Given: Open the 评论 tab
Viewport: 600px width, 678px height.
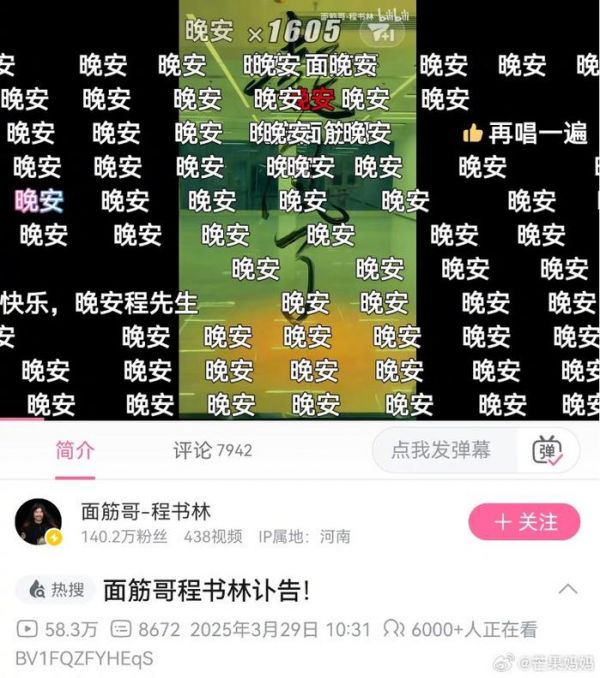Looking at the screenshot, I should tap(212, 450).
